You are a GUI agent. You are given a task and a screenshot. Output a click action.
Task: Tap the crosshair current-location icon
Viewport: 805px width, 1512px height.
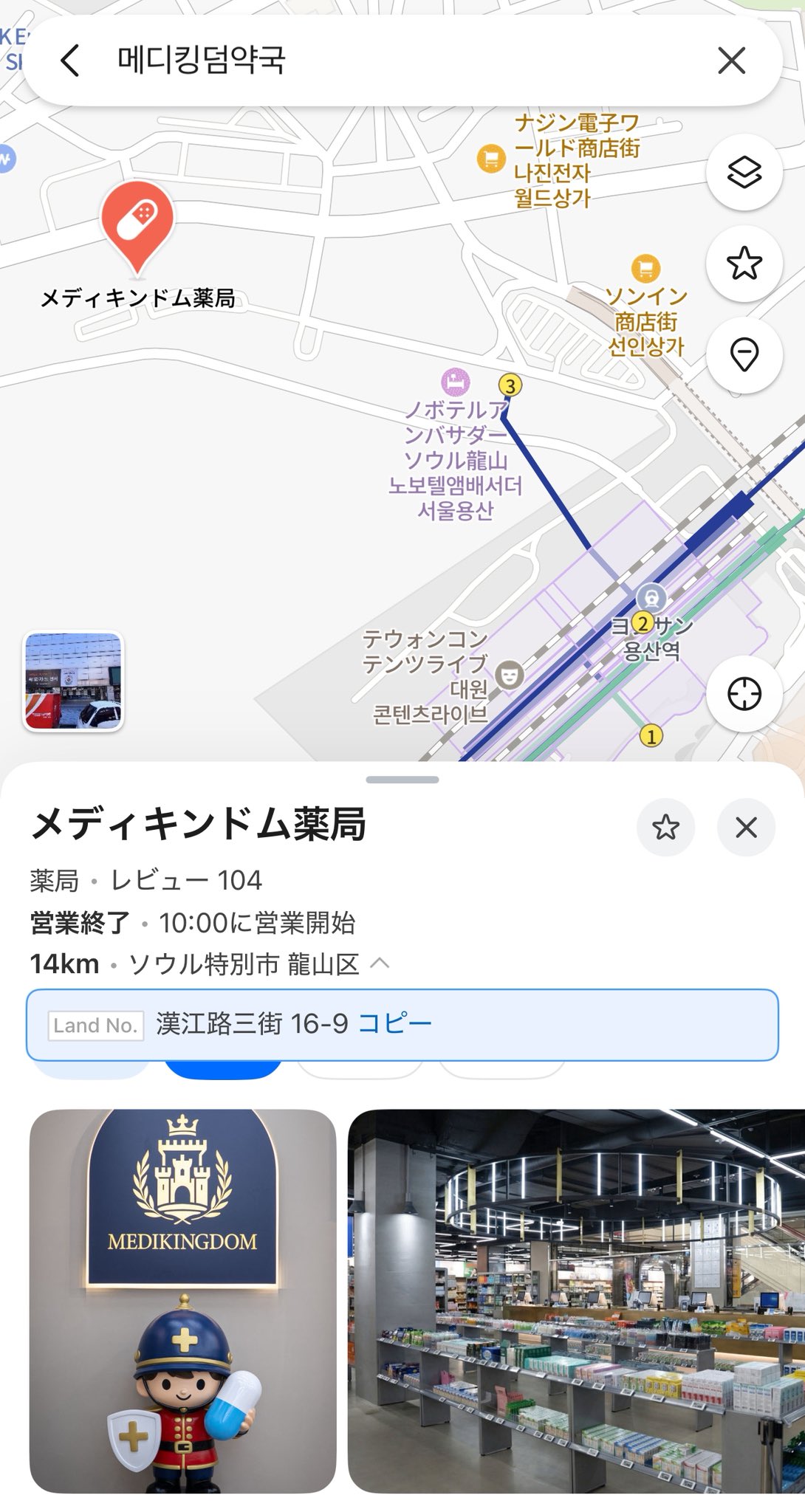pyautogui.click(x=744, y=693)
